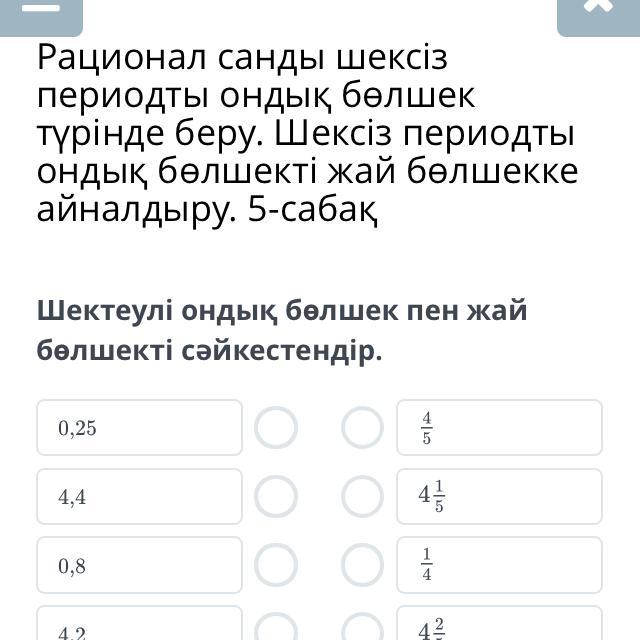The width and height of the screenshot is (640, 640).
Task: Select the connector circle beside 4 1/5
Action: click(362, 496)
